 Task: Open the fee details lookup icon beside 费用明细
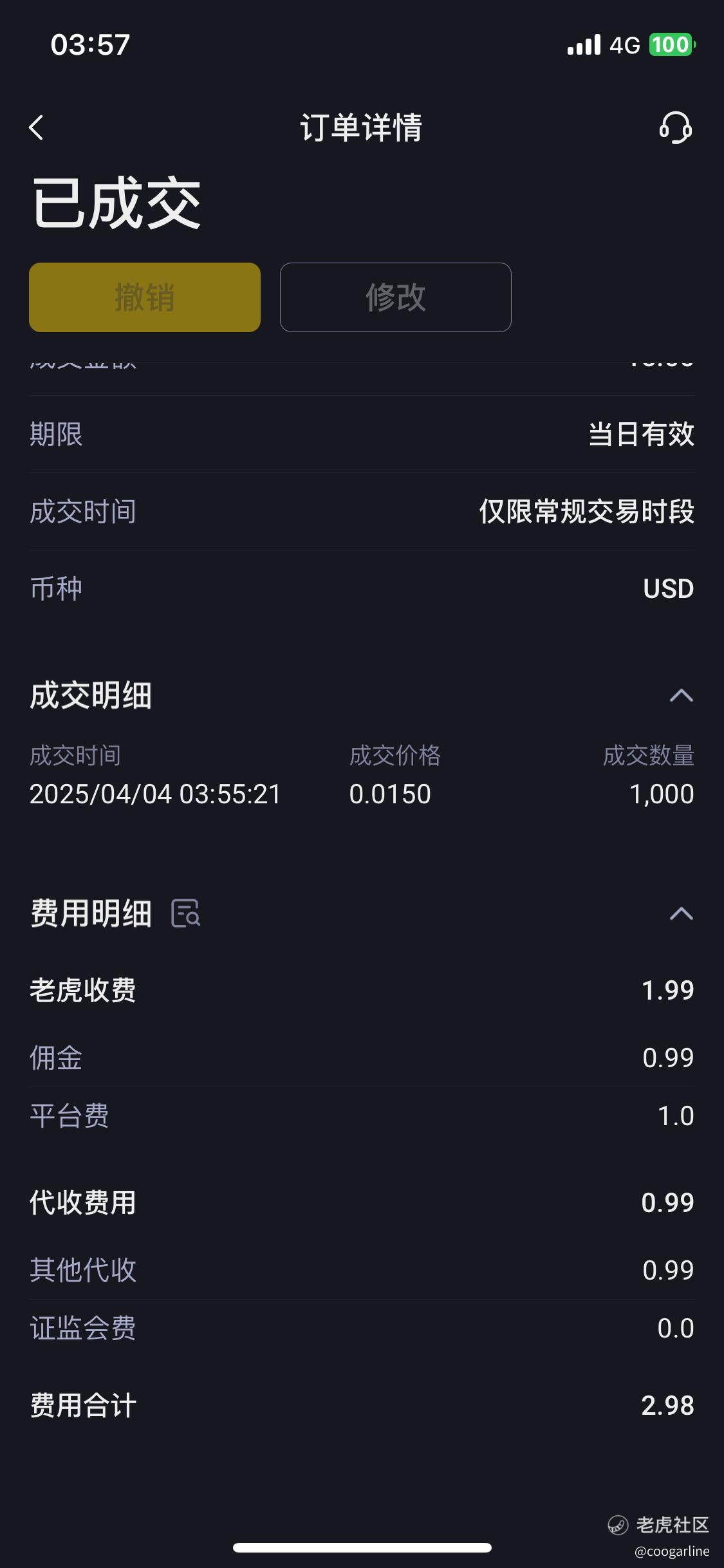186,913
